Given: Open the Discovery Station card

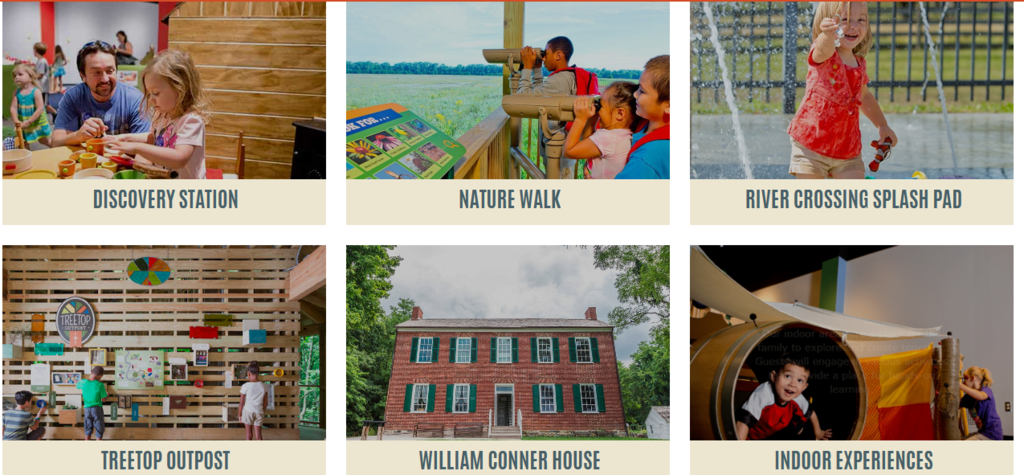Looking at the screenshot, I should click(165, 199).
